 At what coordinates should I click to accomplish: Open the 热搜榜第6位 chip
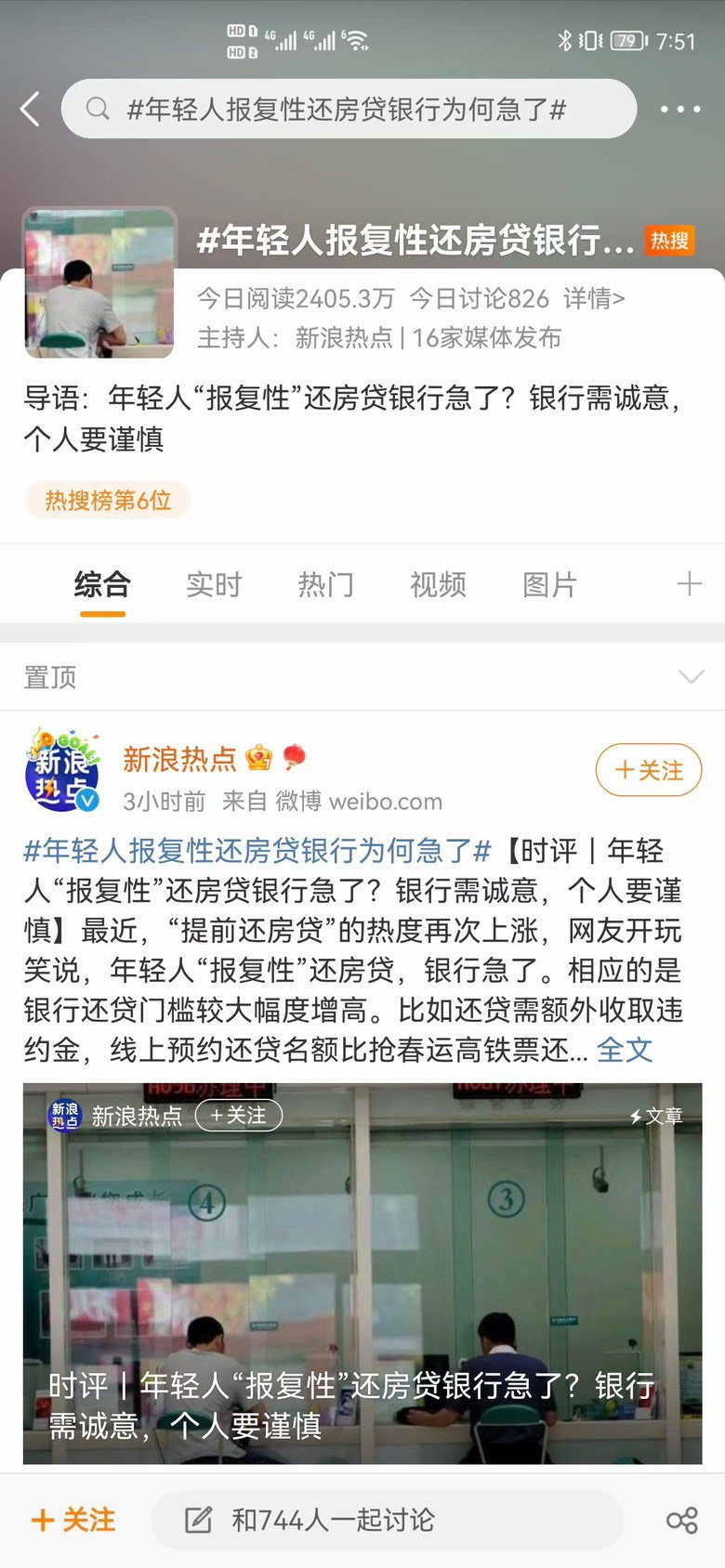point(108,501)
